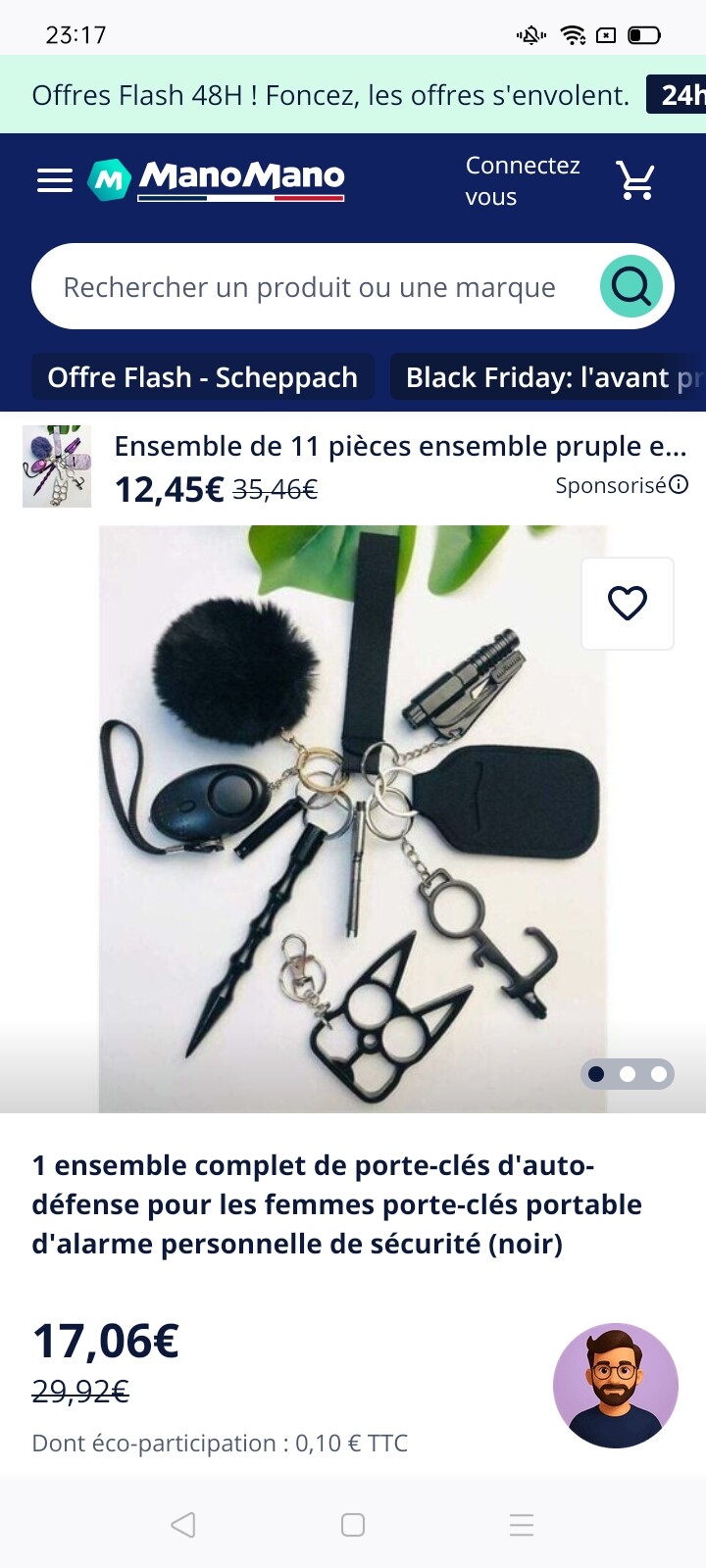Open the Offres Flash 48H banner
This screenshot has height=1568, width=706.
[x=330, y=95]
